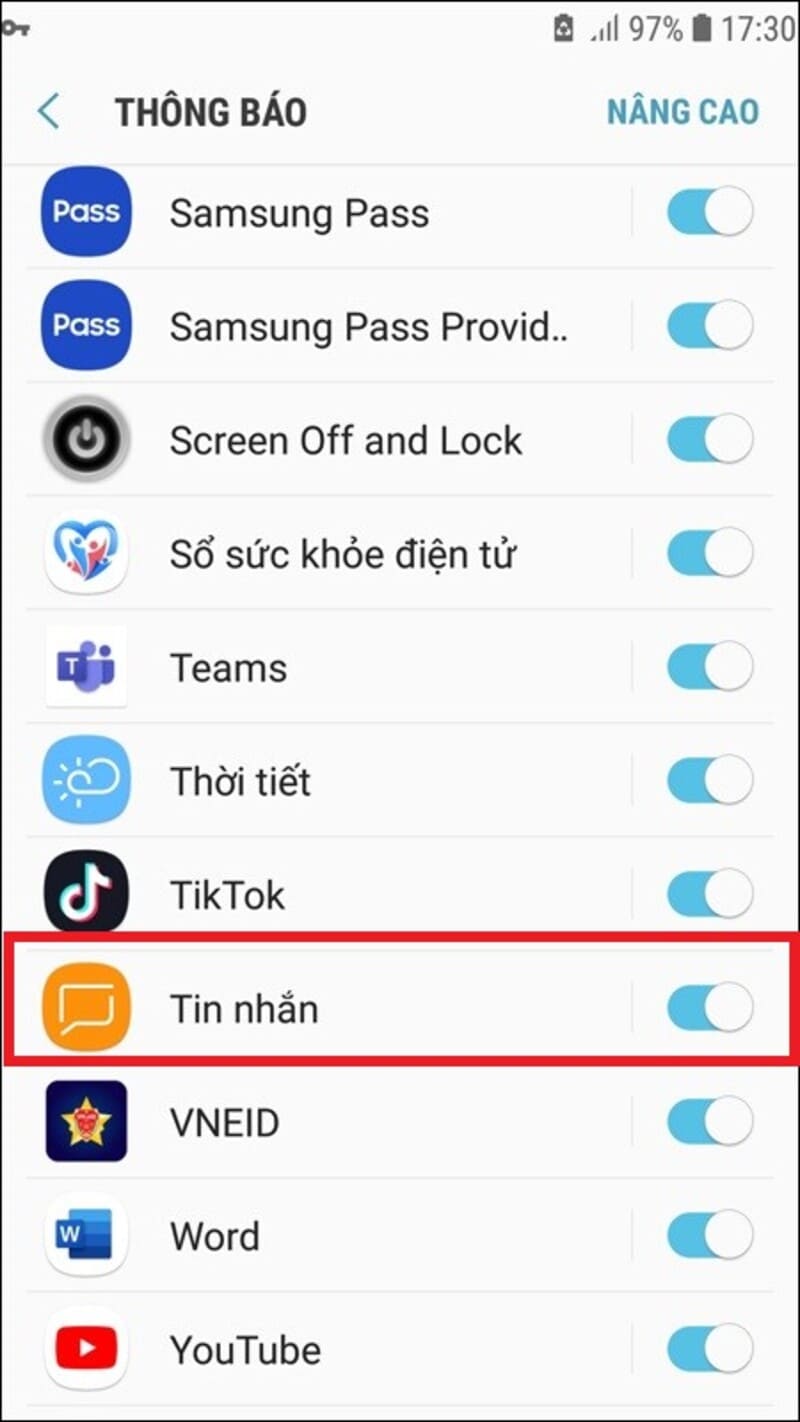Open the Tin nhắn notification settings row
The width and height of the screenshot is (800, 1422).
tap(300, 1008)
